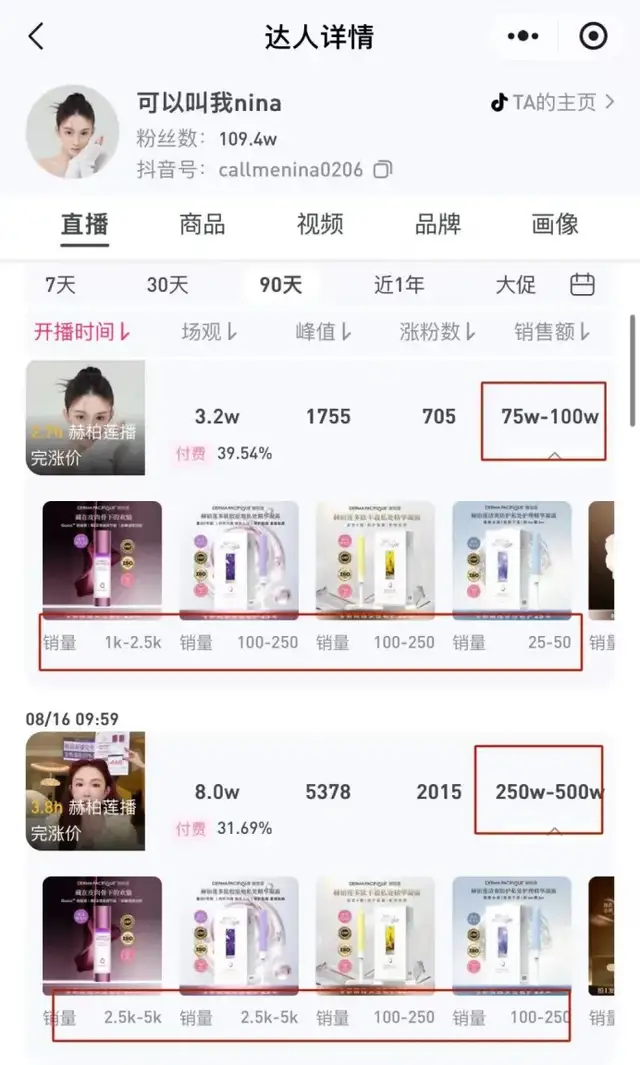Copy the Douyin ID callmenina0206
Screen dimensions: 640x1065
coord(382,170)
